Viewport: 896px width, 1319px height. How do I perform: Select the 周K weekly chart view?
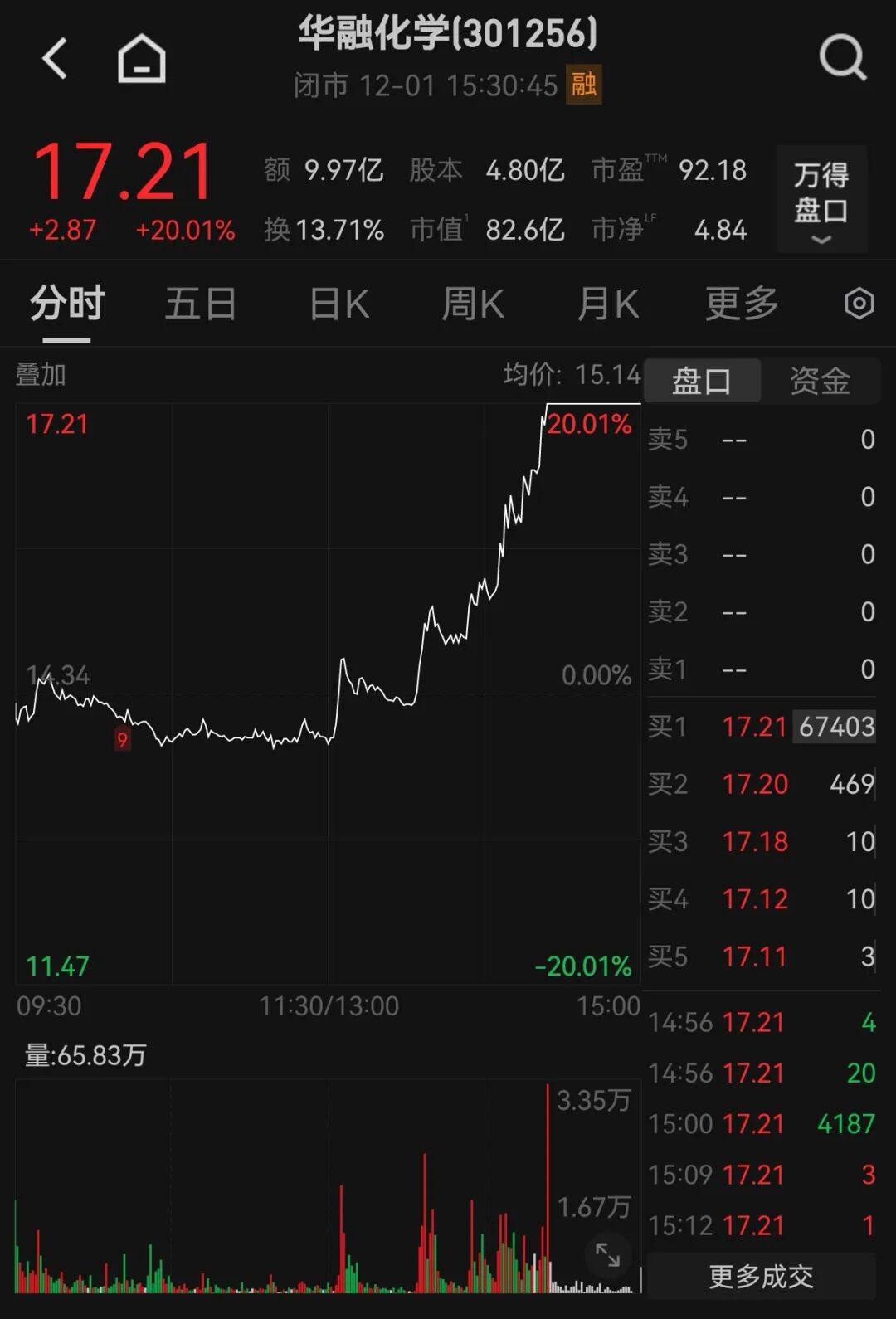[x=471, y=304]
